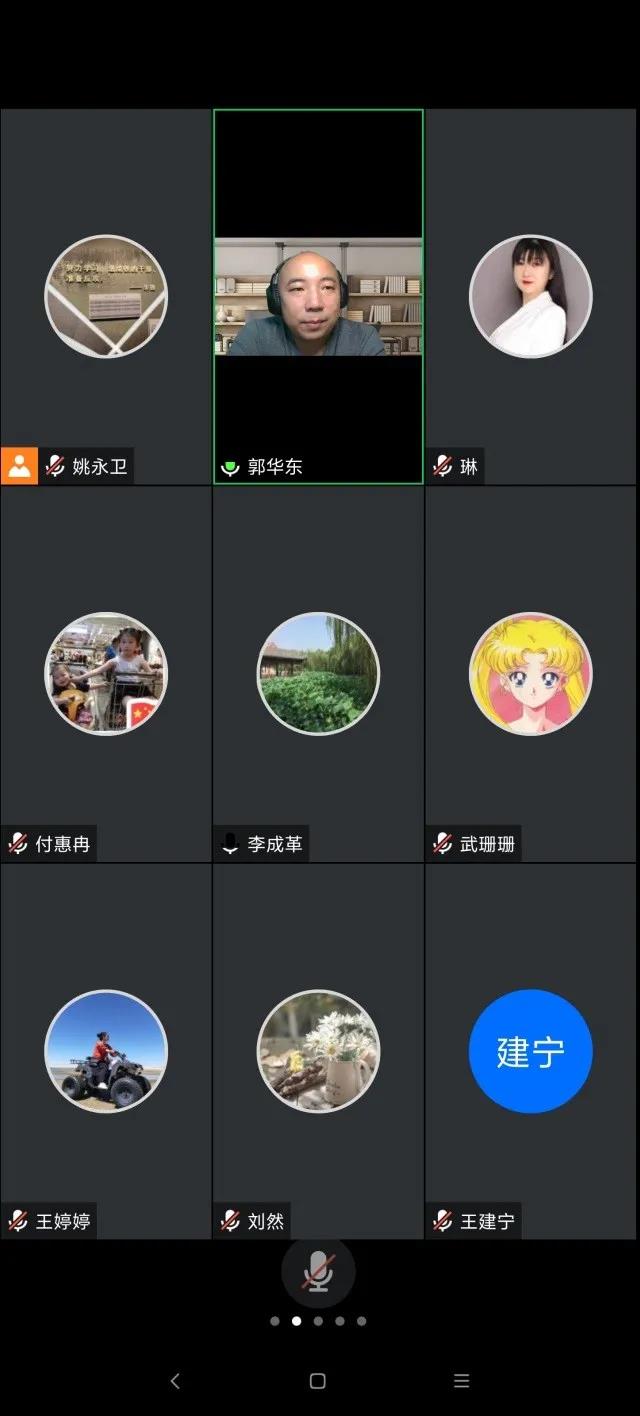Image resolution: width=640 pixels, height=1416 pixels.
Task: Open 付惠冉's participant tile
Action: click(106, 674)
